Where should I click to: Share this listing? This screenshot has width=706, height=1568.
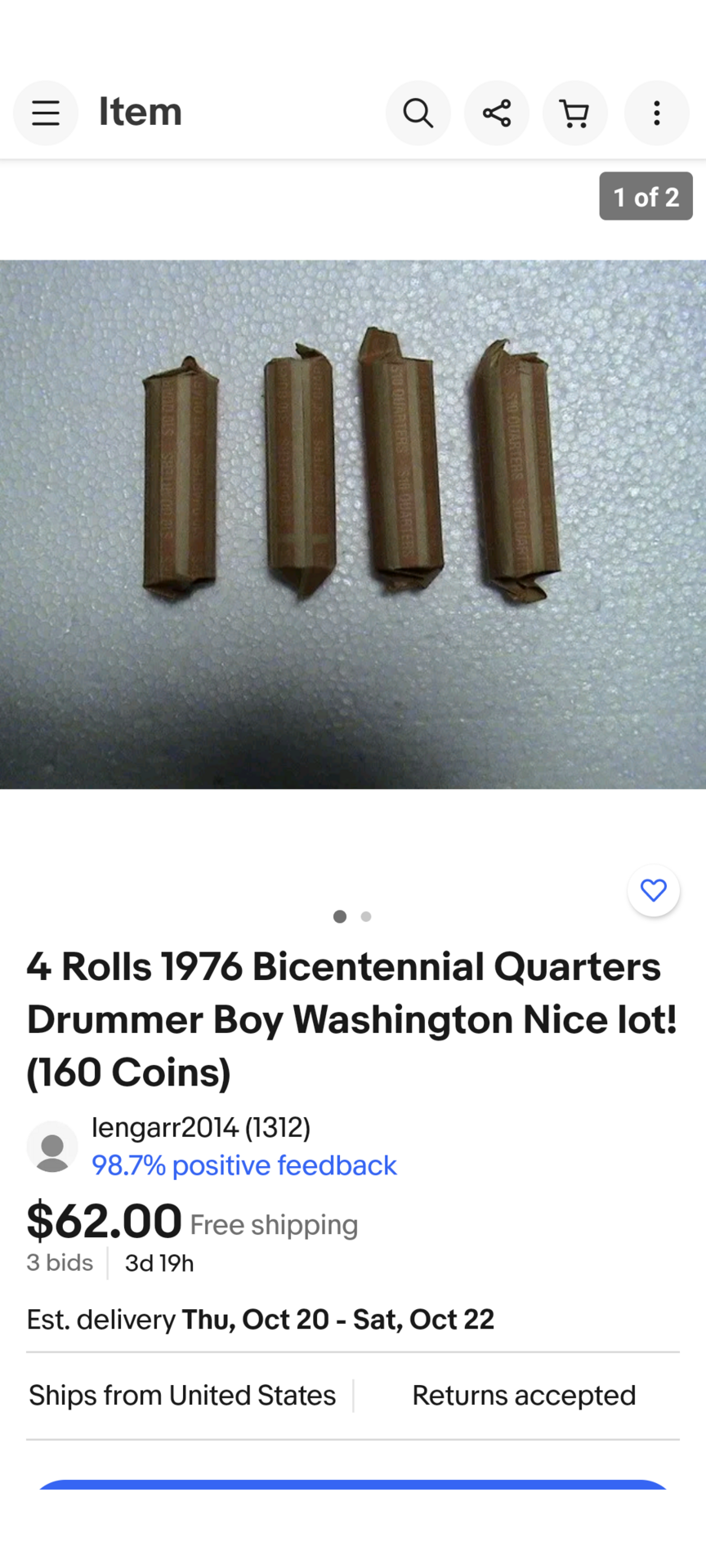point(496,113)
